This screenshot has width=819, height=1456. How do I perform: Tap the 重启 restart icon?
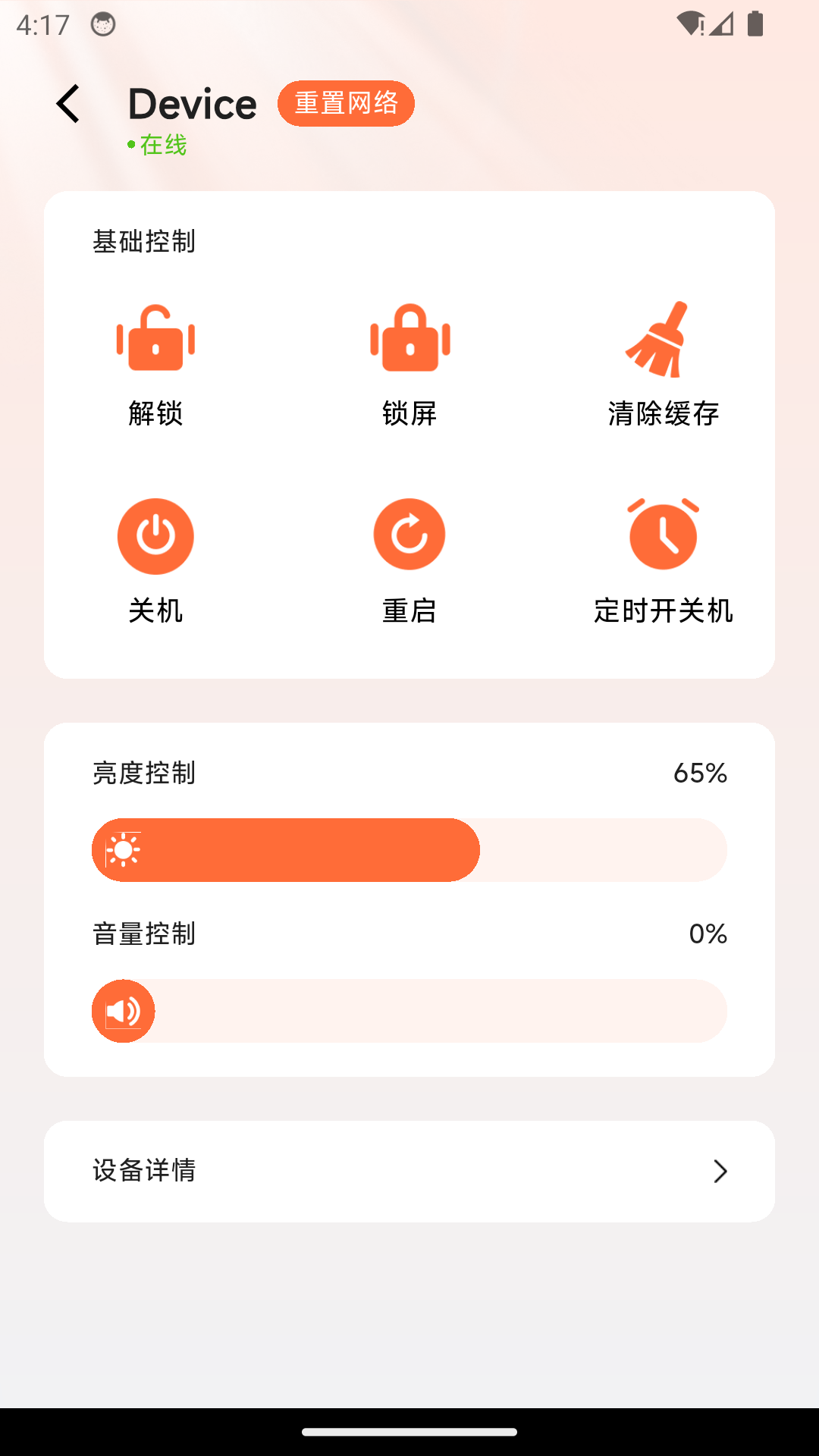coord(409,535)
